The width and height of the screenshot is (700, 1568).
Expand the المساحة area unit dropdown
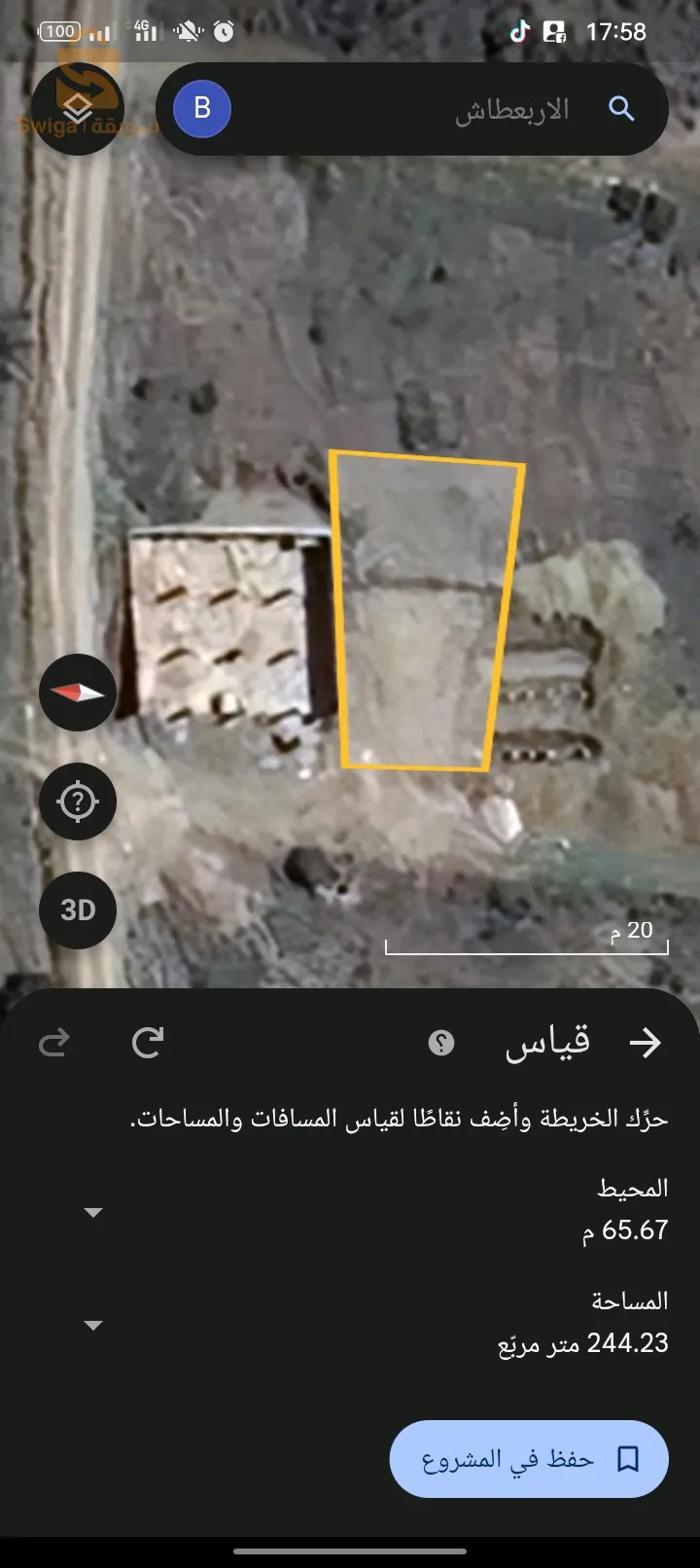(x=93, y=1326)
